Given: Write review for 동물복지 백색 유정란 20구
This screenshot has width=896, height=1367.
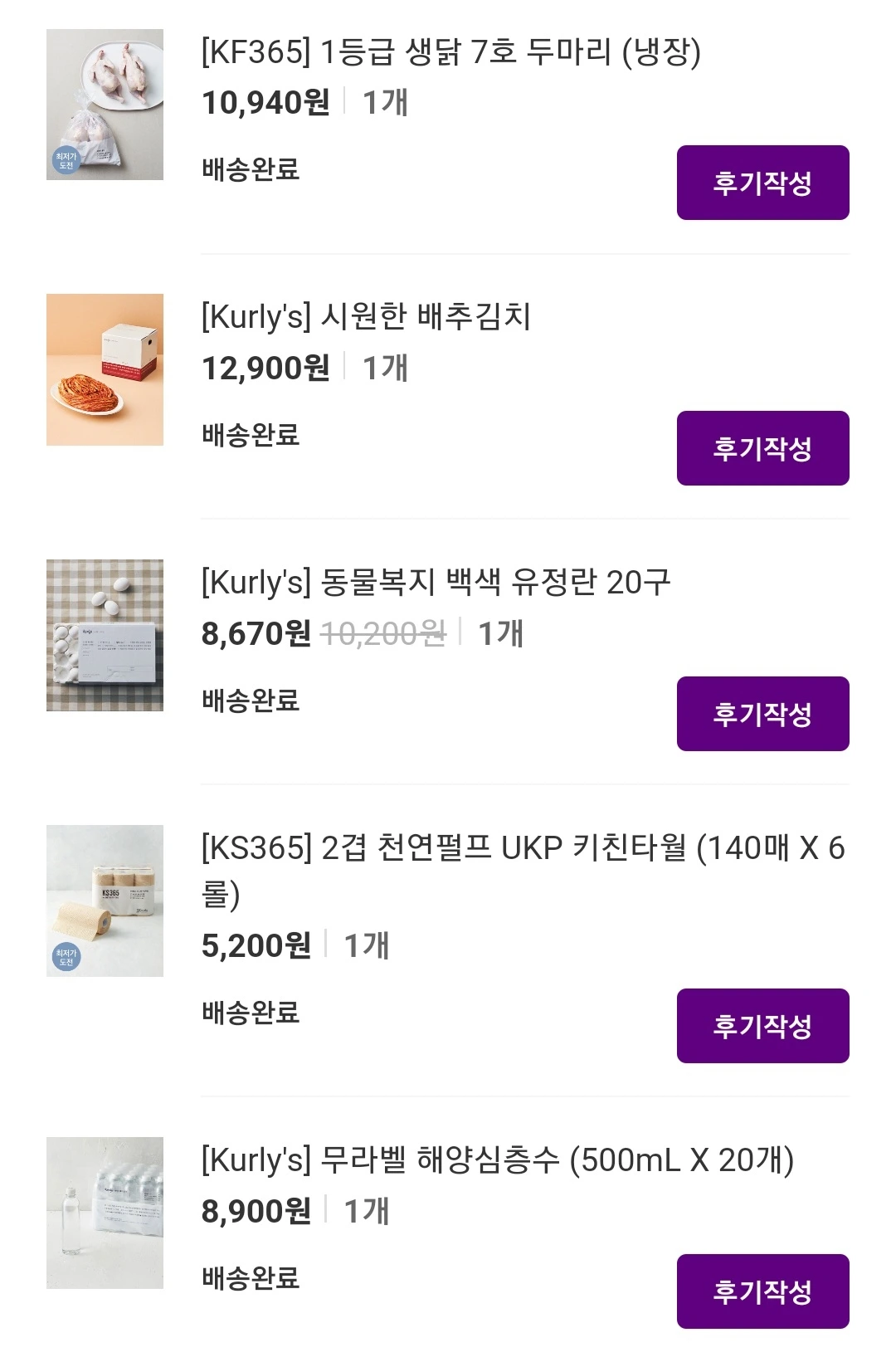Looking at the screenshot, I should [762, 714].
